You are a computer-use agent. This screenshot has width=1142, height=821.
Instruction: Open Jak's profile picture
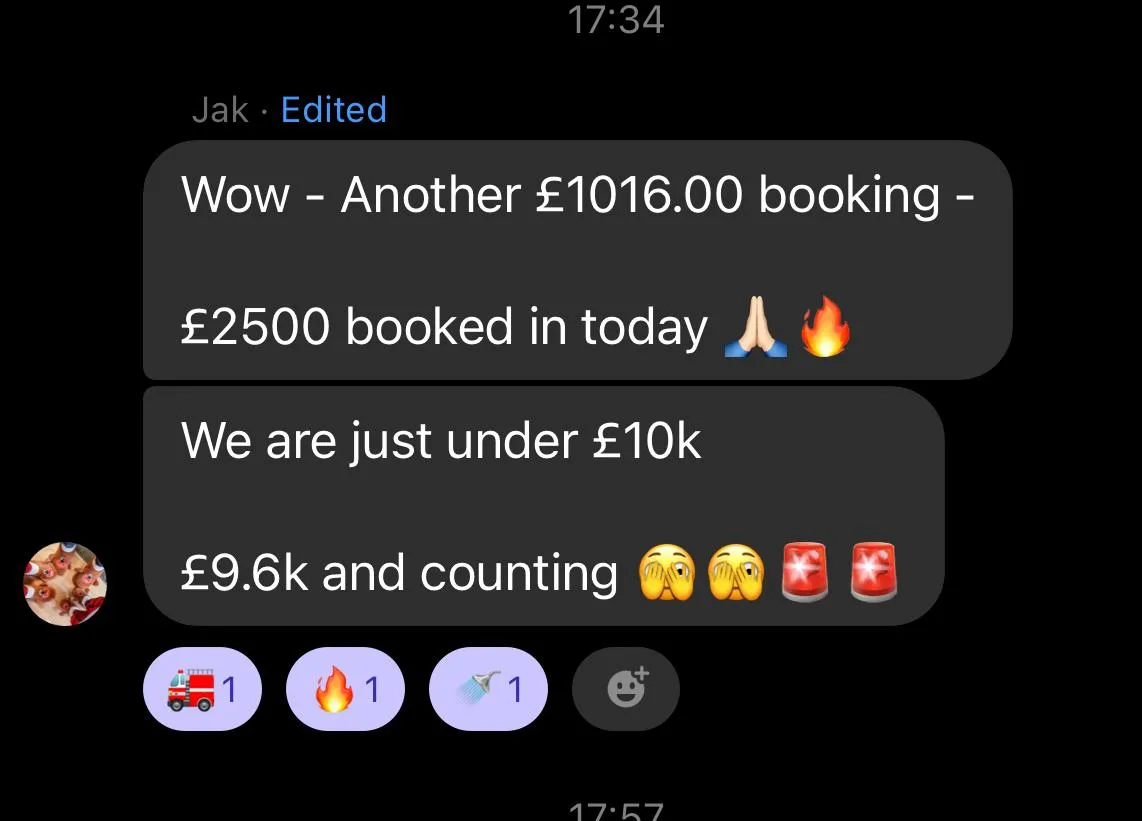(x=65, y=584)
